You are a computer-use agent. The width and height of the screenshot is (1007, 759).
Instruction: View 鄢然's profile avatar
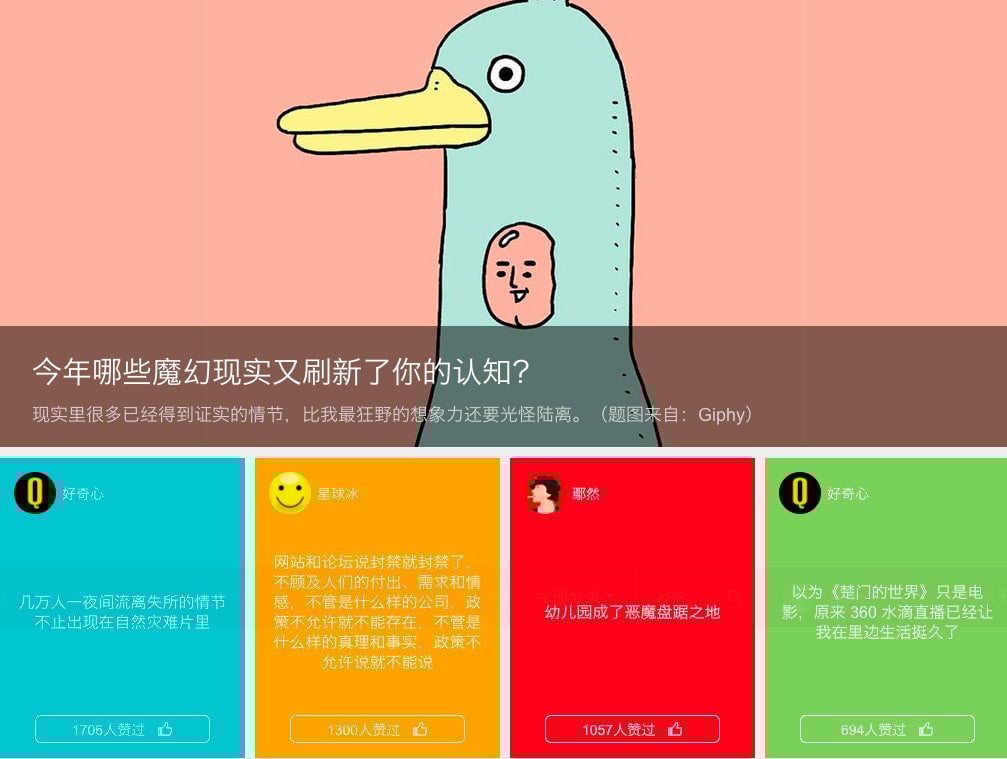click(545, 493)
